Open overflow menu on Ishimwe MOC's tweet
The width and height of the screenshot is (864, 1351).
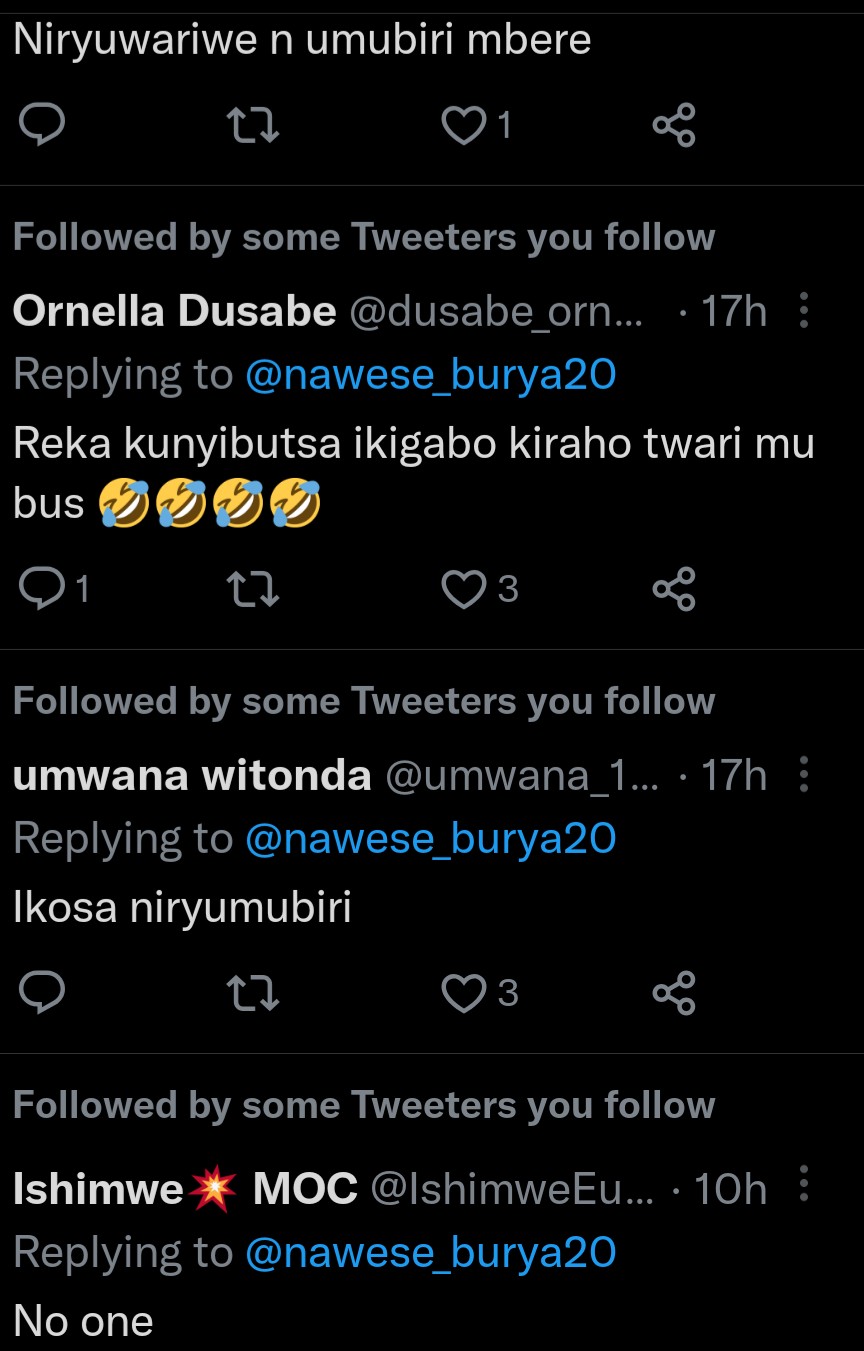coord(804,1189)
